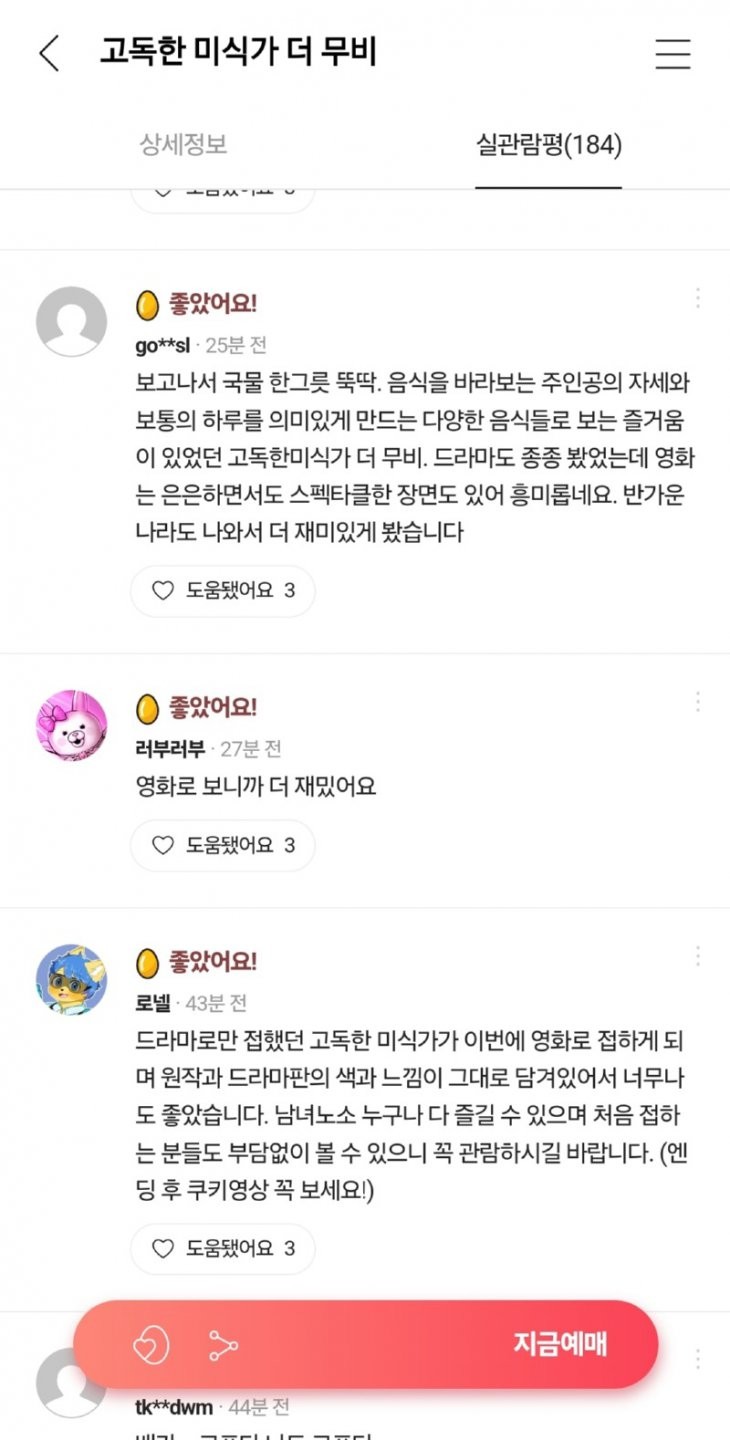Mark go**sl's review as 도움됐어요

[x=223, y=591]
